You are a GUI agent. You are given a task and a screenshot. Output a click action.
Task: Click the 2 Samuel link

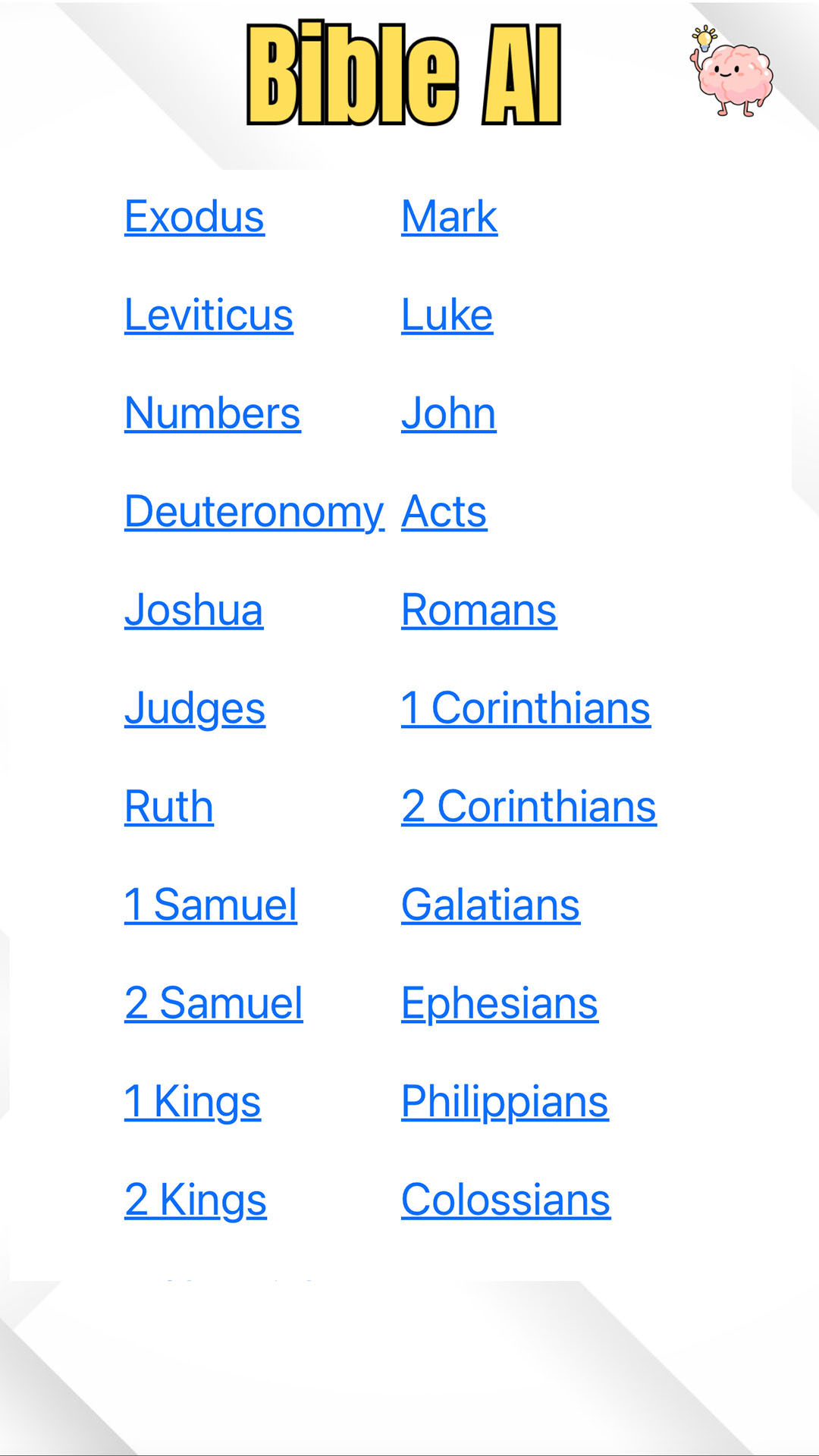pos(213,1003)
